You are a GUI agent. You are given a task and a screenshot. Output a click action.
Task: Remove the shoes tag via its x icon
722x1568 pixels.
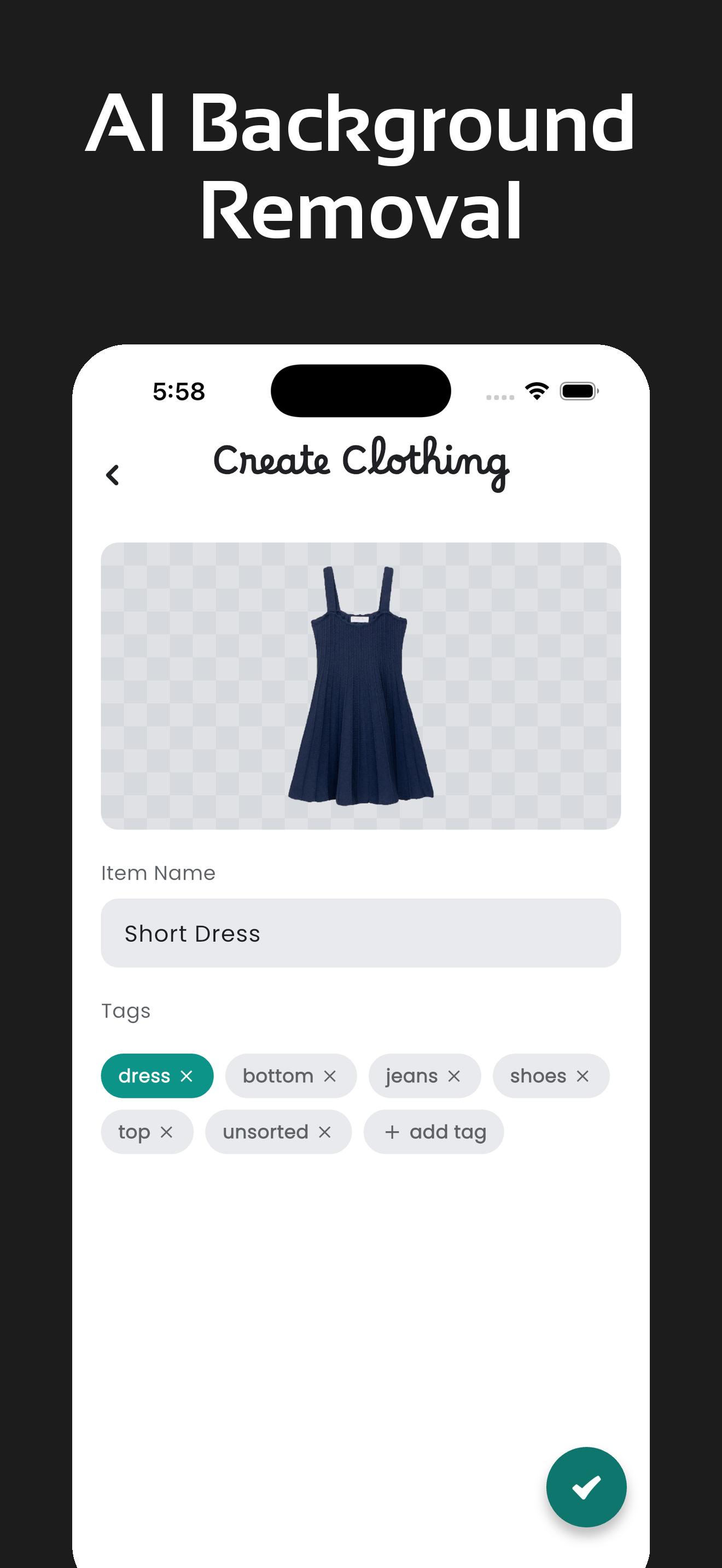click(583, 1075)
